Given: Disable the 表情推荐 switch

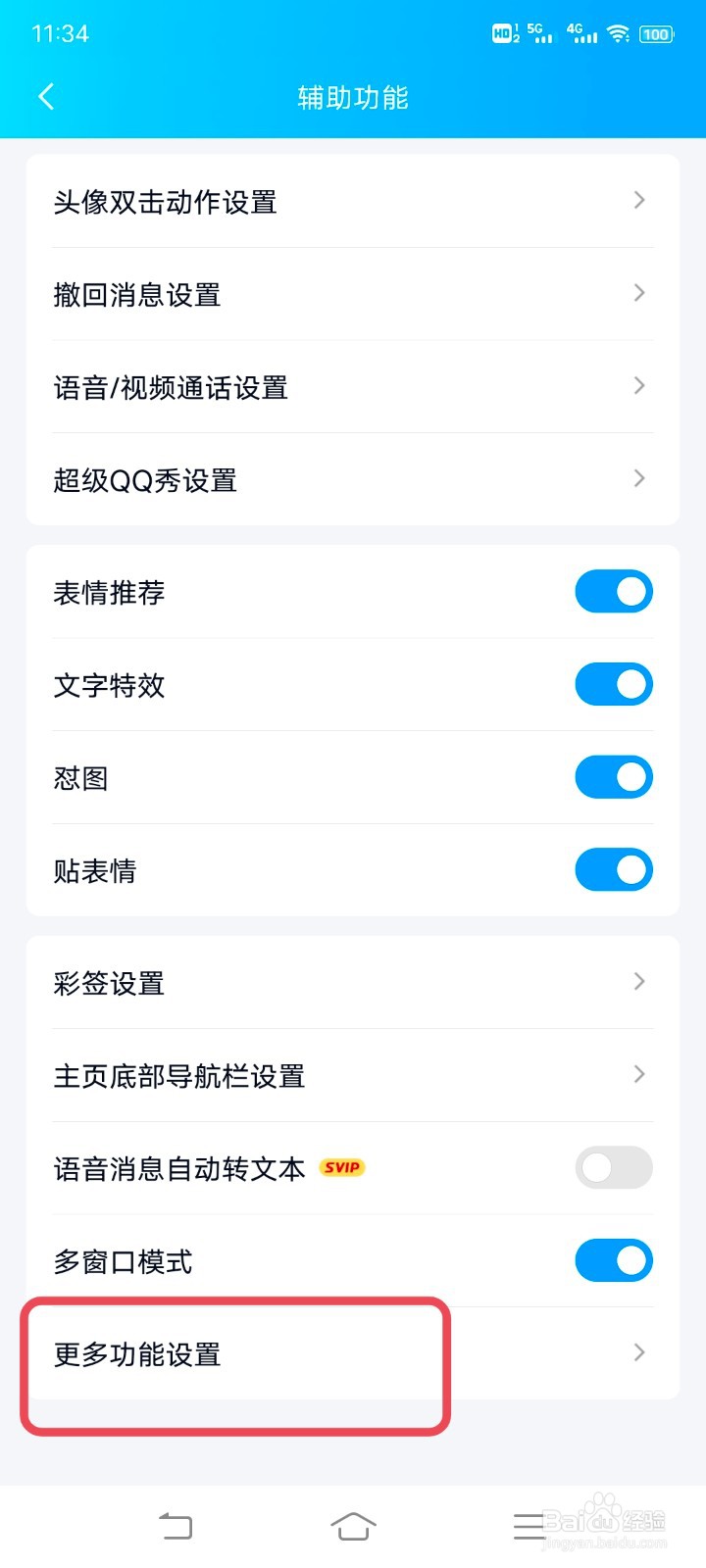Looking at the screenshot, I should click(x=614, y=592).
